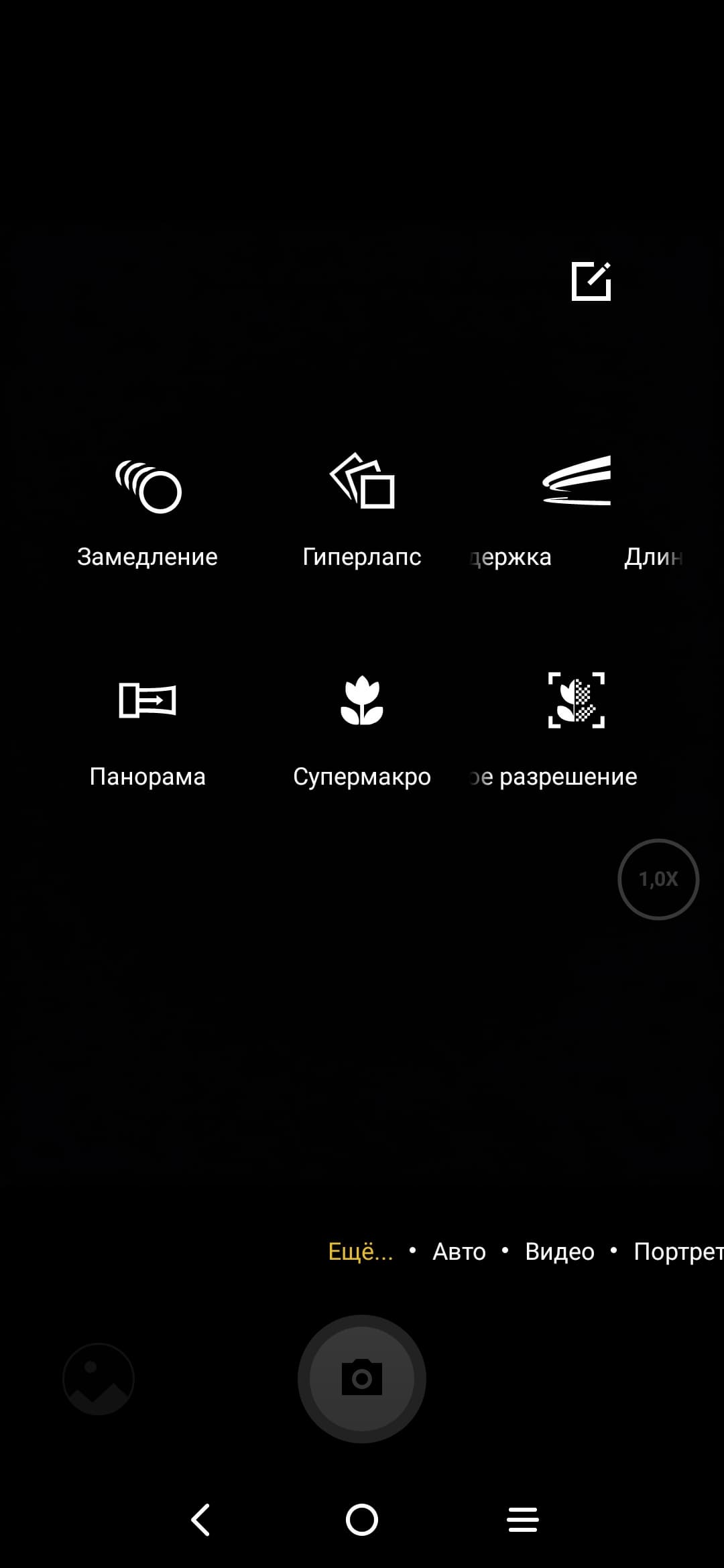724x1568 pixels.
Task: Switch to Портрет tab
Action: click(677, 1252)
